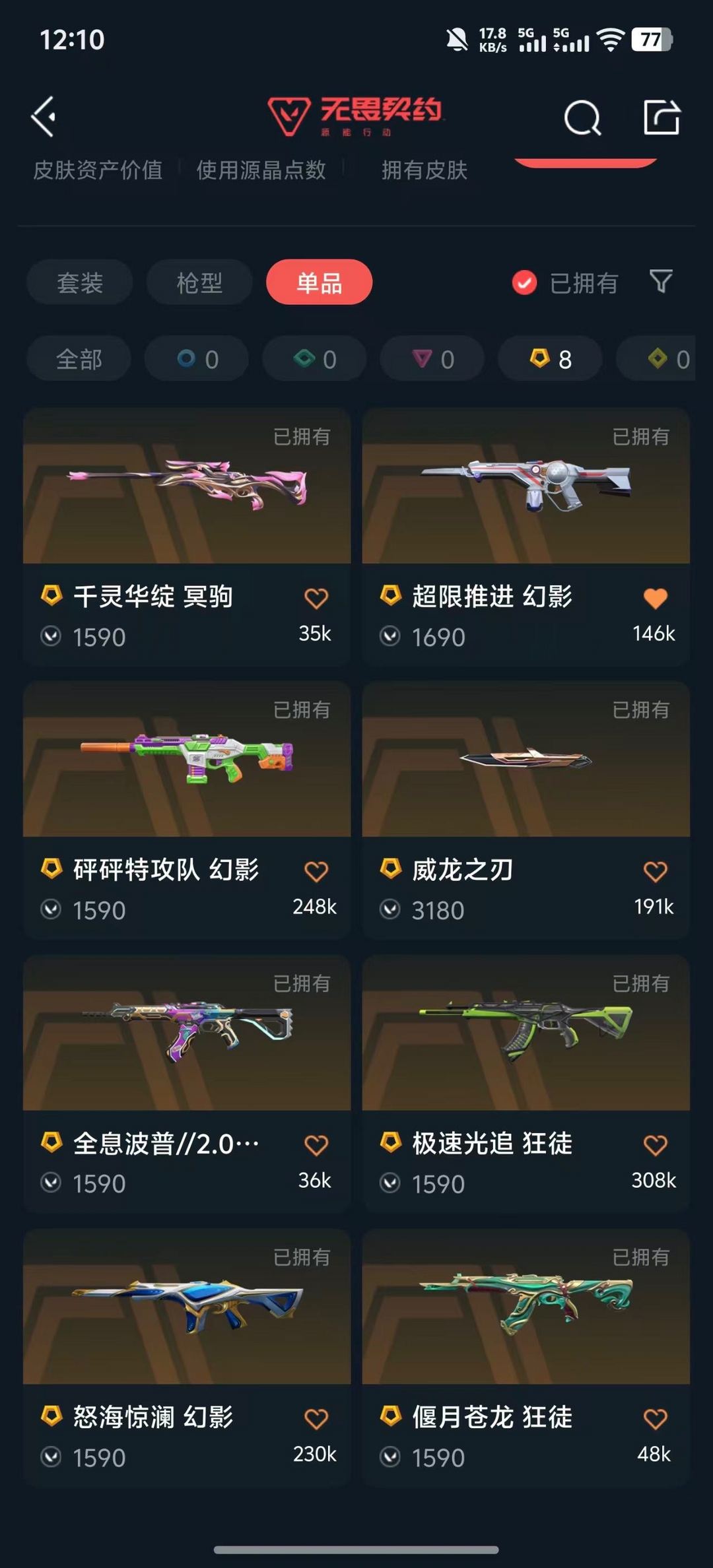Select the 全部 rarity chip
Screen dimensions: 713x1568
click(x=79, y=359)
